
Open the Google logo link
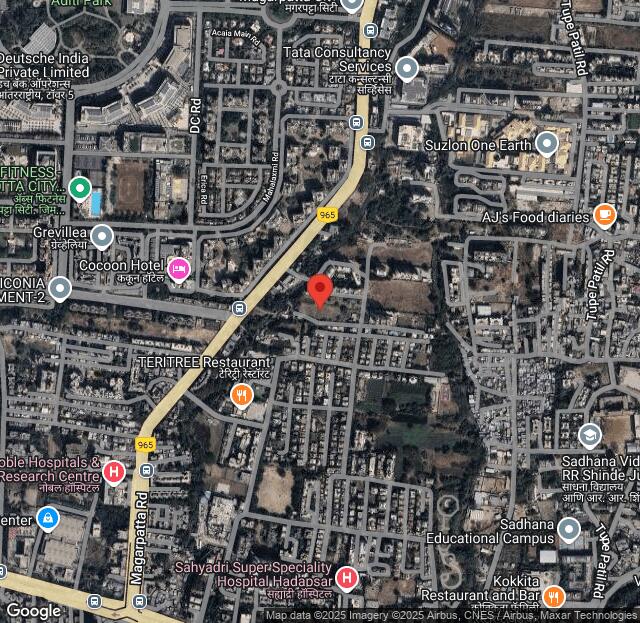(x=33, y=610)
